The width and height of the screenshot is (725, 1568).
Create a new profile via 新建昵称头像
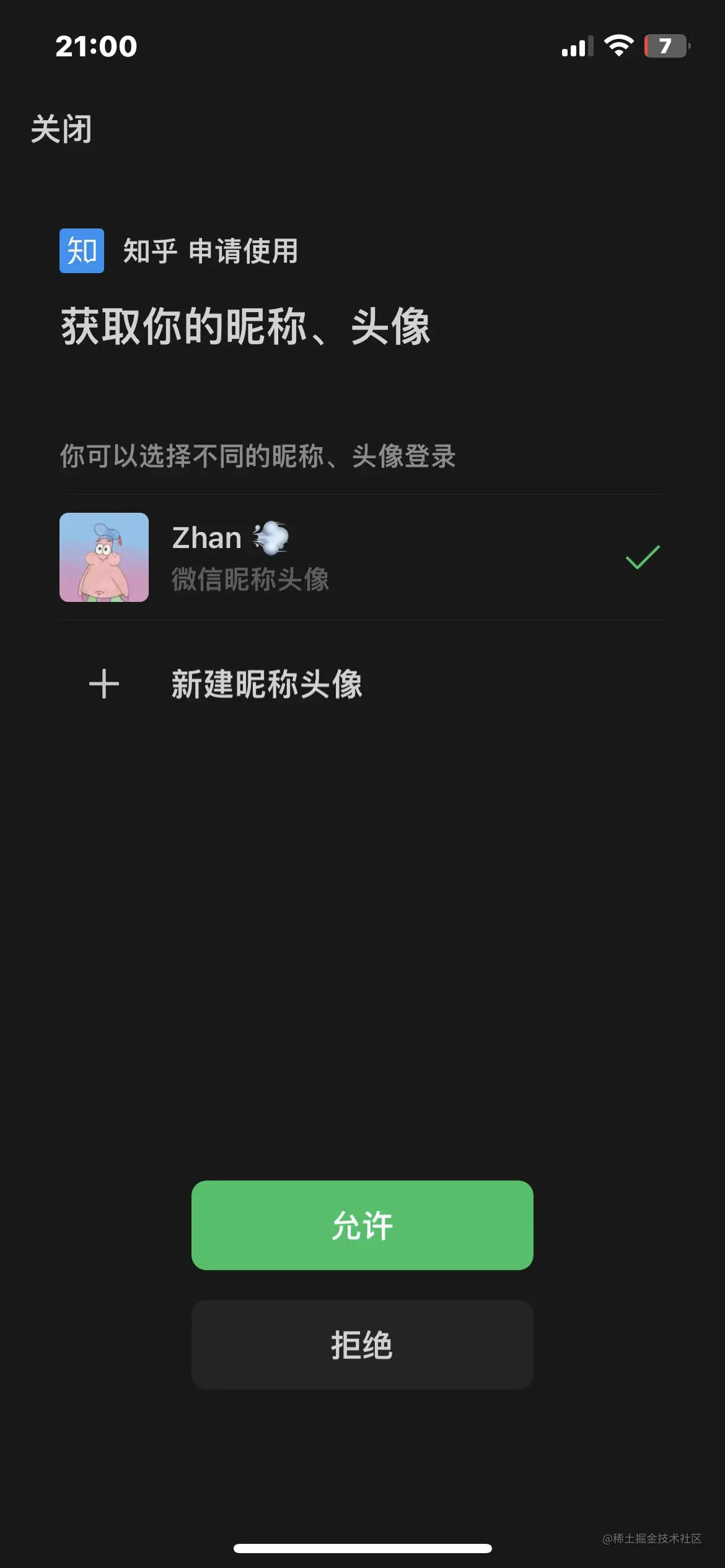(x=266, y=684)
